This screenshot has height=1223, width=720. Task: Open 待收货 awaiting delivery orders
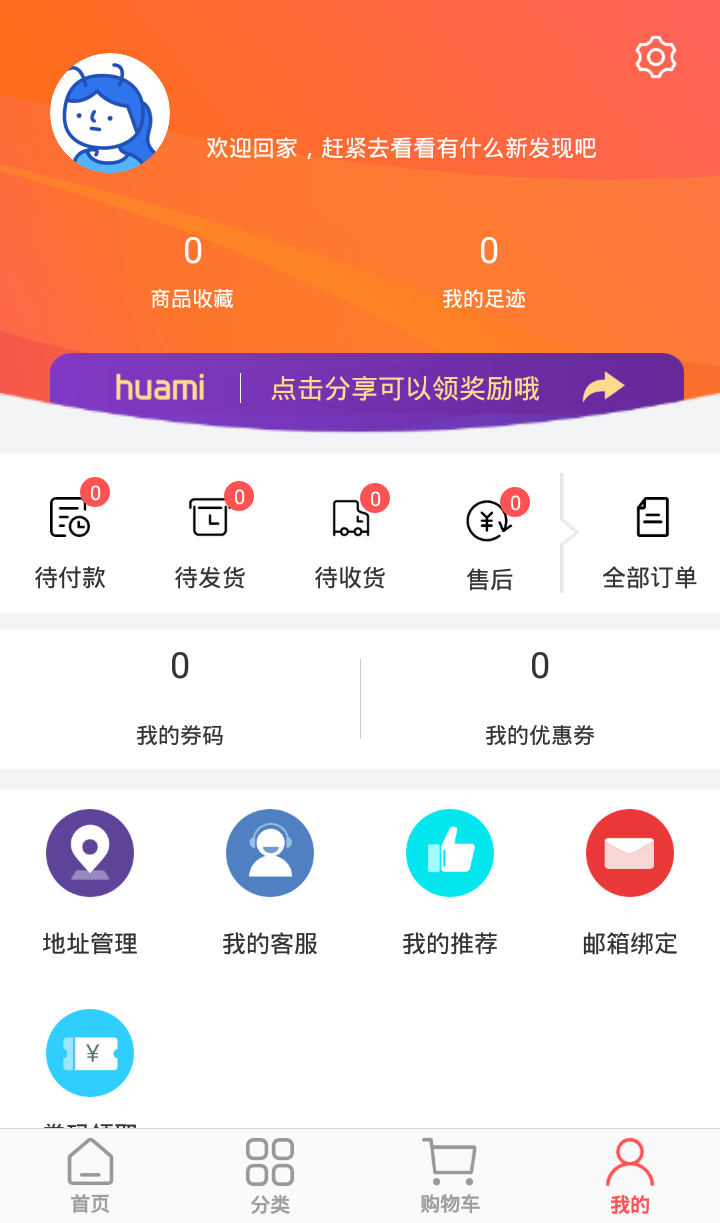click(350, 540)
